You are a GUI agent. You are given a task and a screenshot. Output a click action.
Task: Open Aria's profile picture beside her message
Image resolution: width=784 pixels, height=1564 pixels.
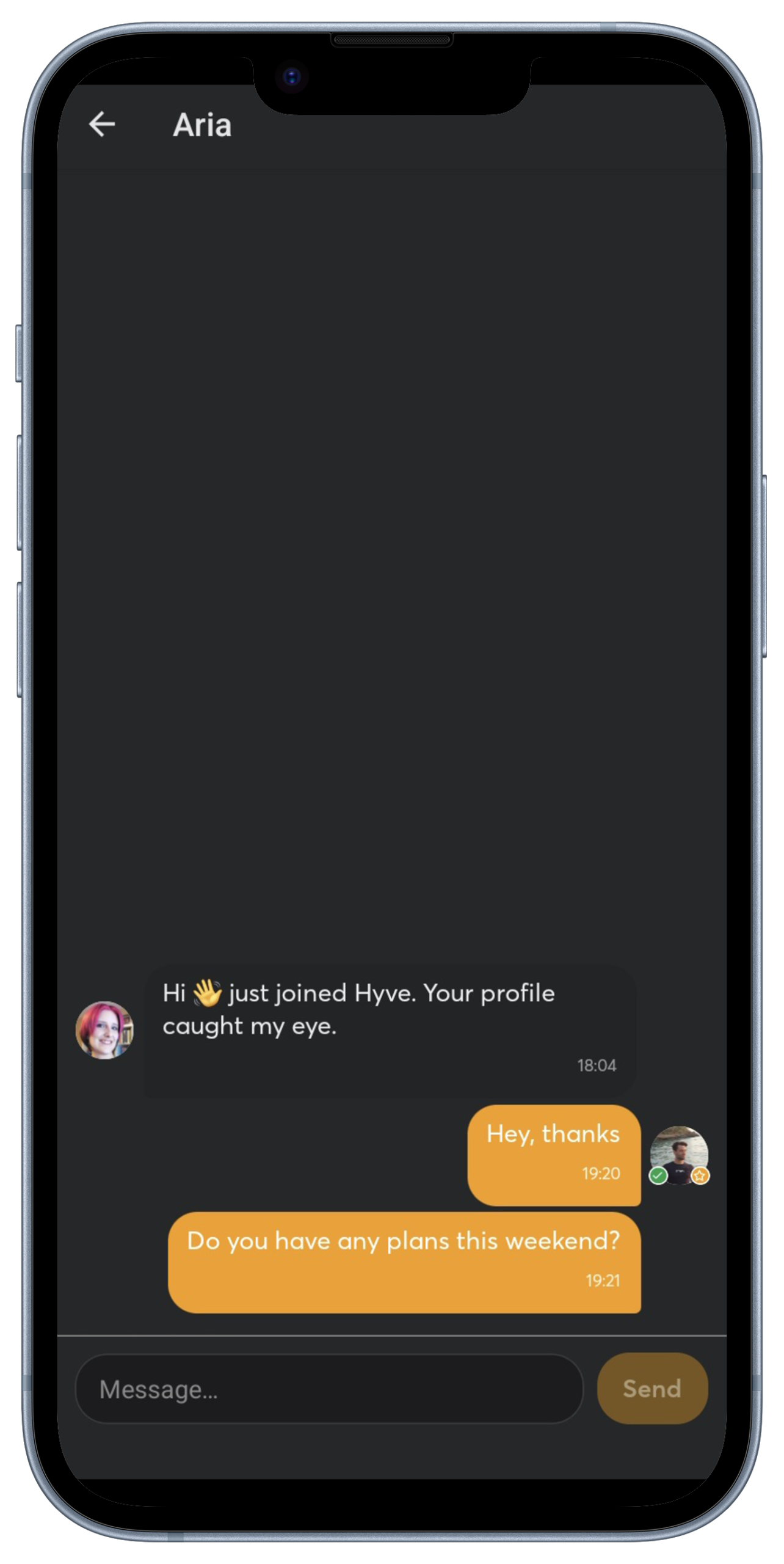[x=104, y=1029]
